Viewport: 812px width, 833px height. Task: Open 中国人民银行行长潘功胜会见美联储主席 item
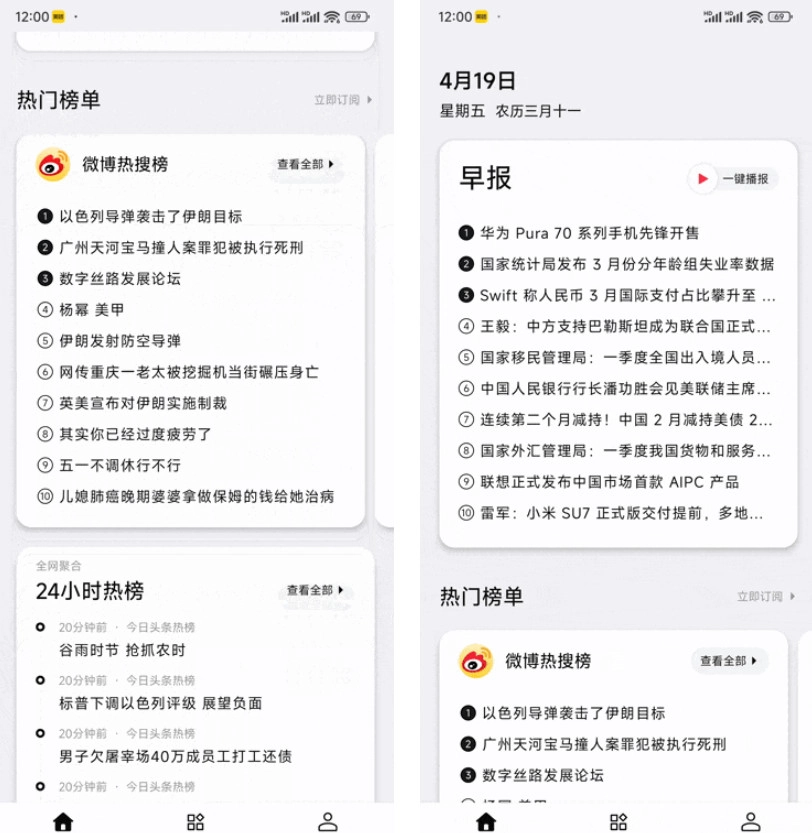point(624,388)
